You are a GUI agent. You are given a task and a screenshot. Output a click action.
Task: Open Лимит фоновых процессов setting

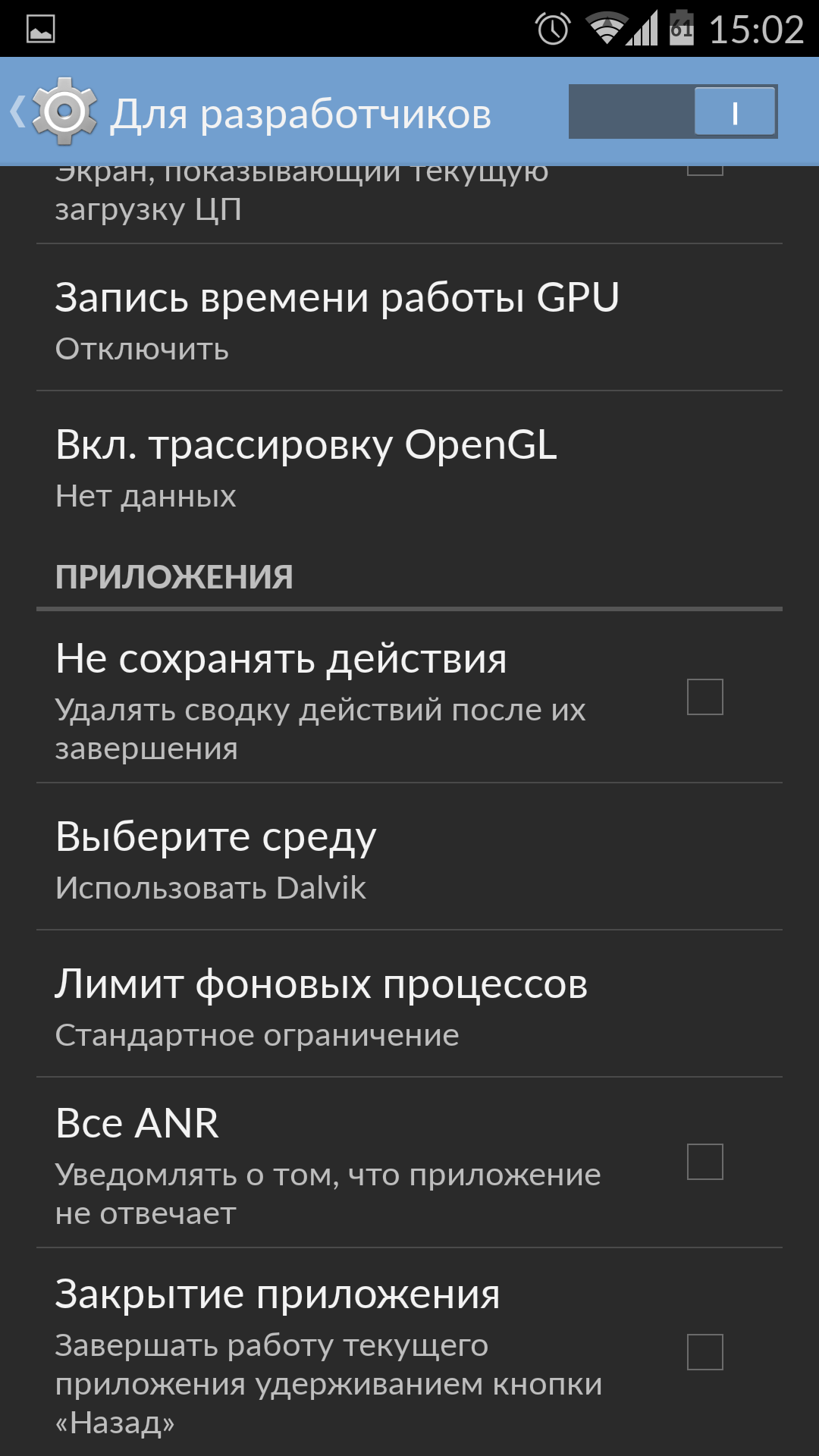409,1004
